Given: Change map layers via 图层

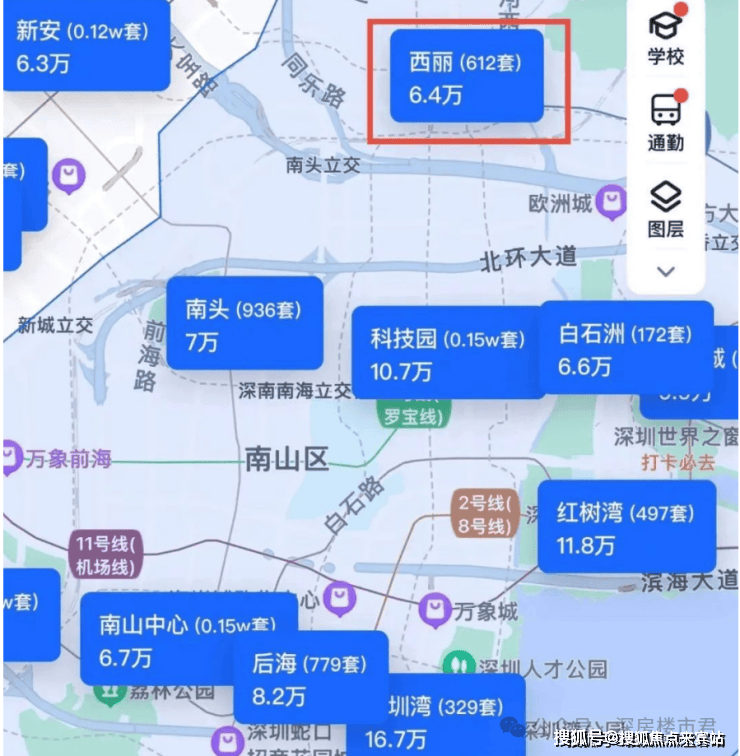Looking at the screenshot, I should [666, 210].
